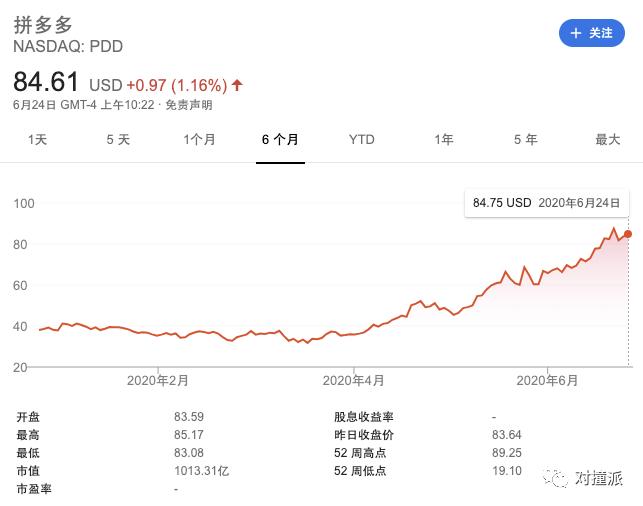Show the 最大 time range
This screenshot has width=643, height=506.
pos(607,140)
